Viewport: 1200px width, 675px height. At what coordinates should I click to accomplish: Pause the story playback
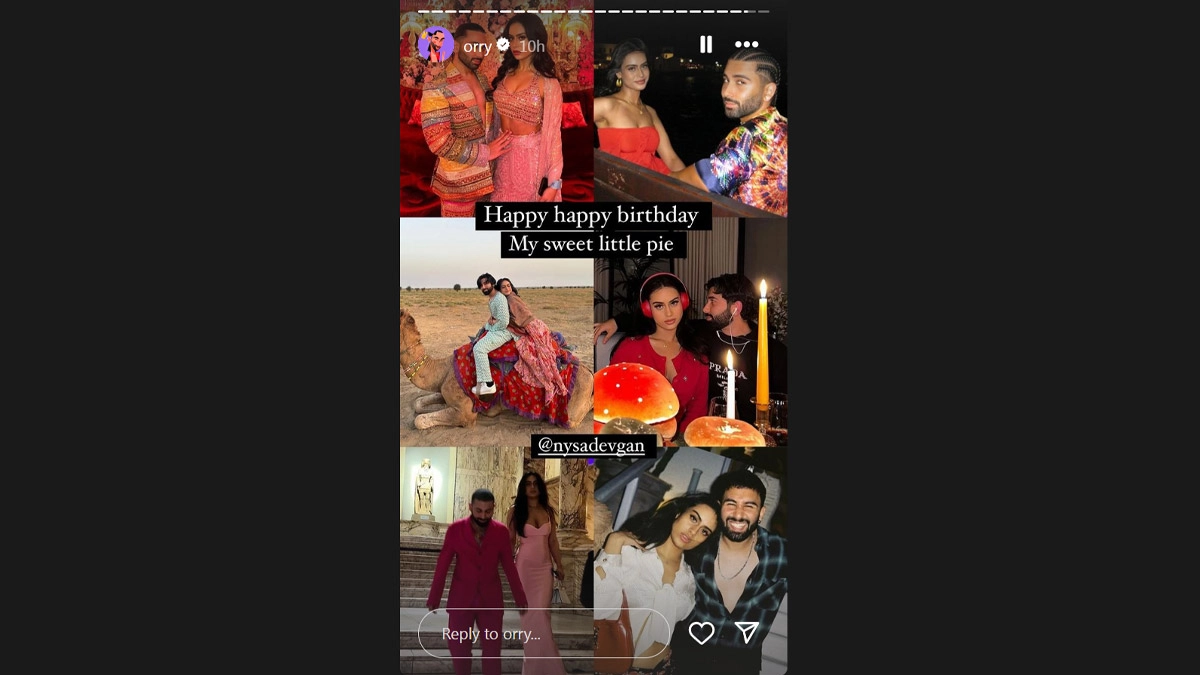706,44
